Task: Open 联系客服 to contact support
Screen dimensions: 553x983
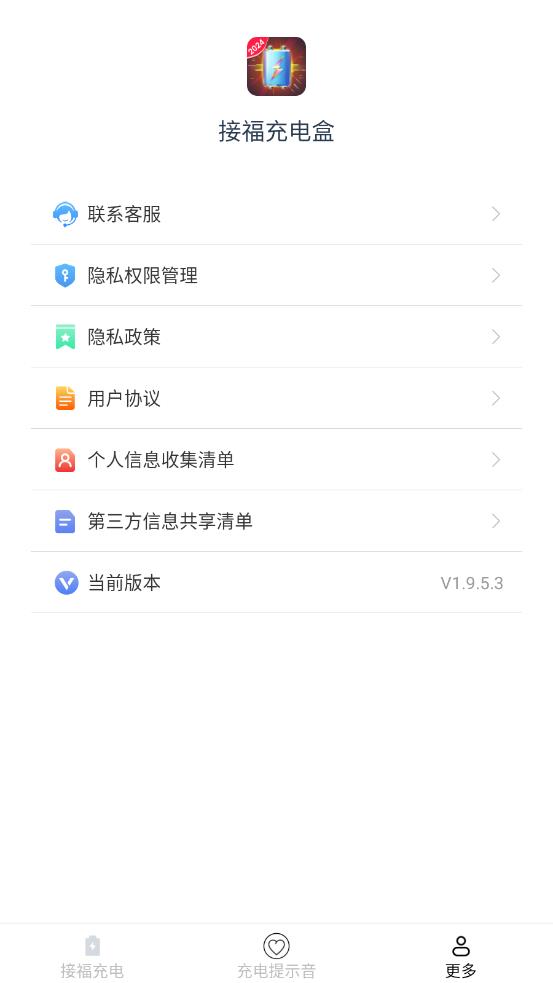Action: (276, 214)
